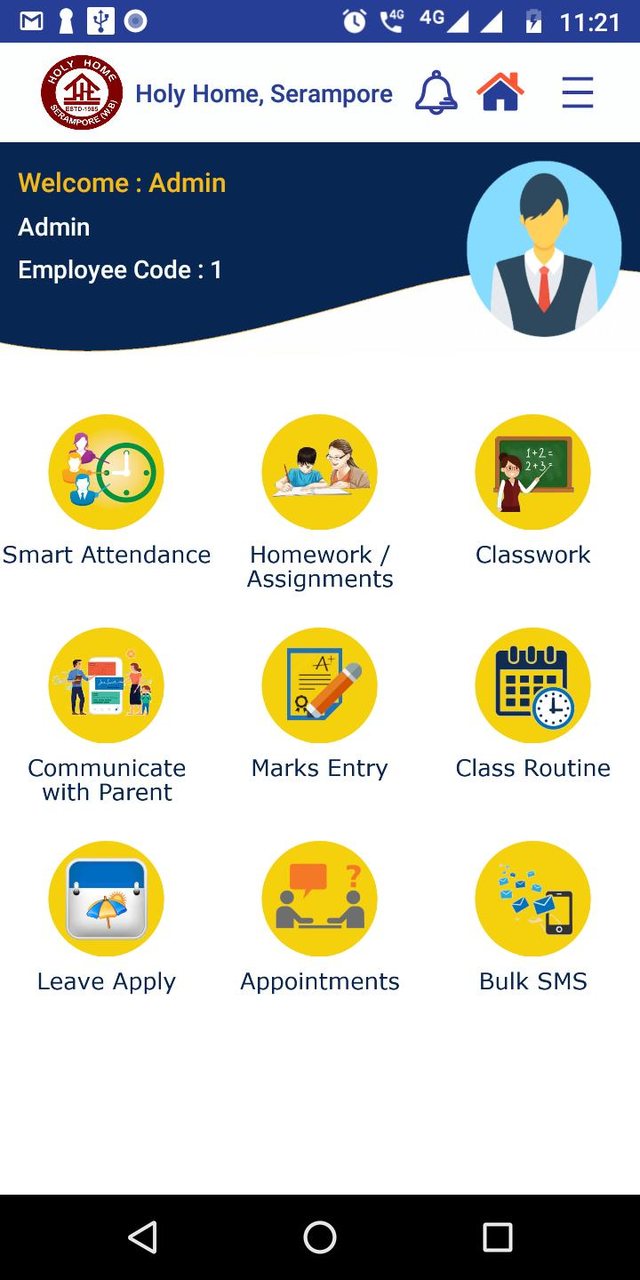Select Communicate with Parent

[106, 686]
